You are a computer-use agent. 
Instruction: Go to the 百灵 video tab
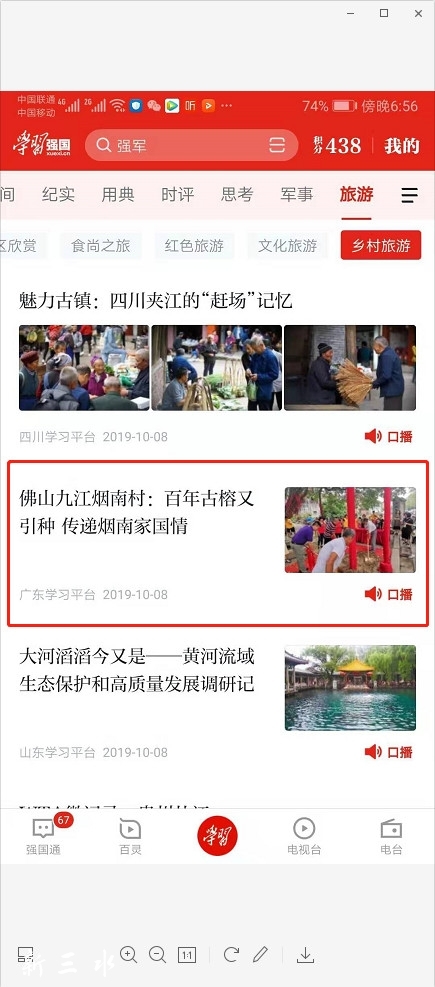click(x=130, y=836)
